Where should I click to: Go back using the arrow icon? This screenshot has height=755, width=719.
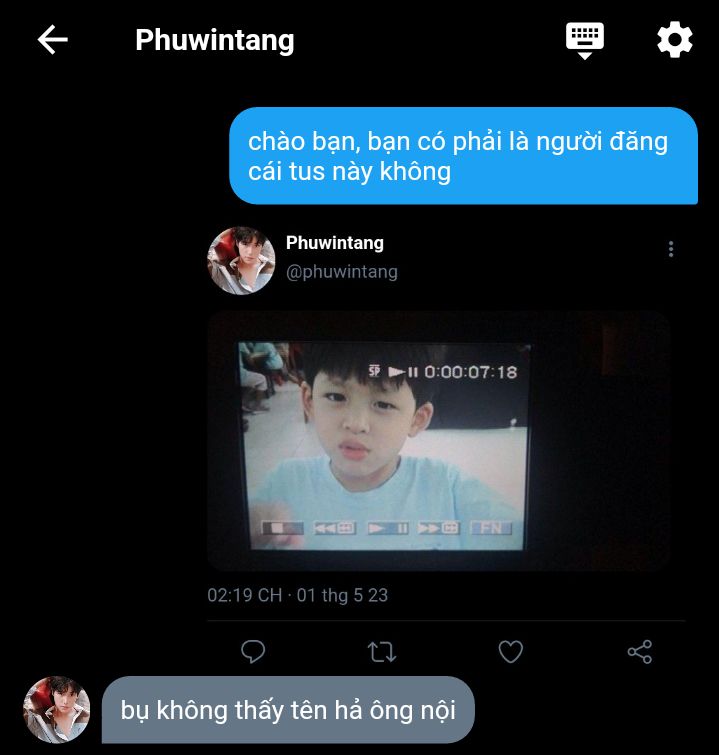(52, 40)
